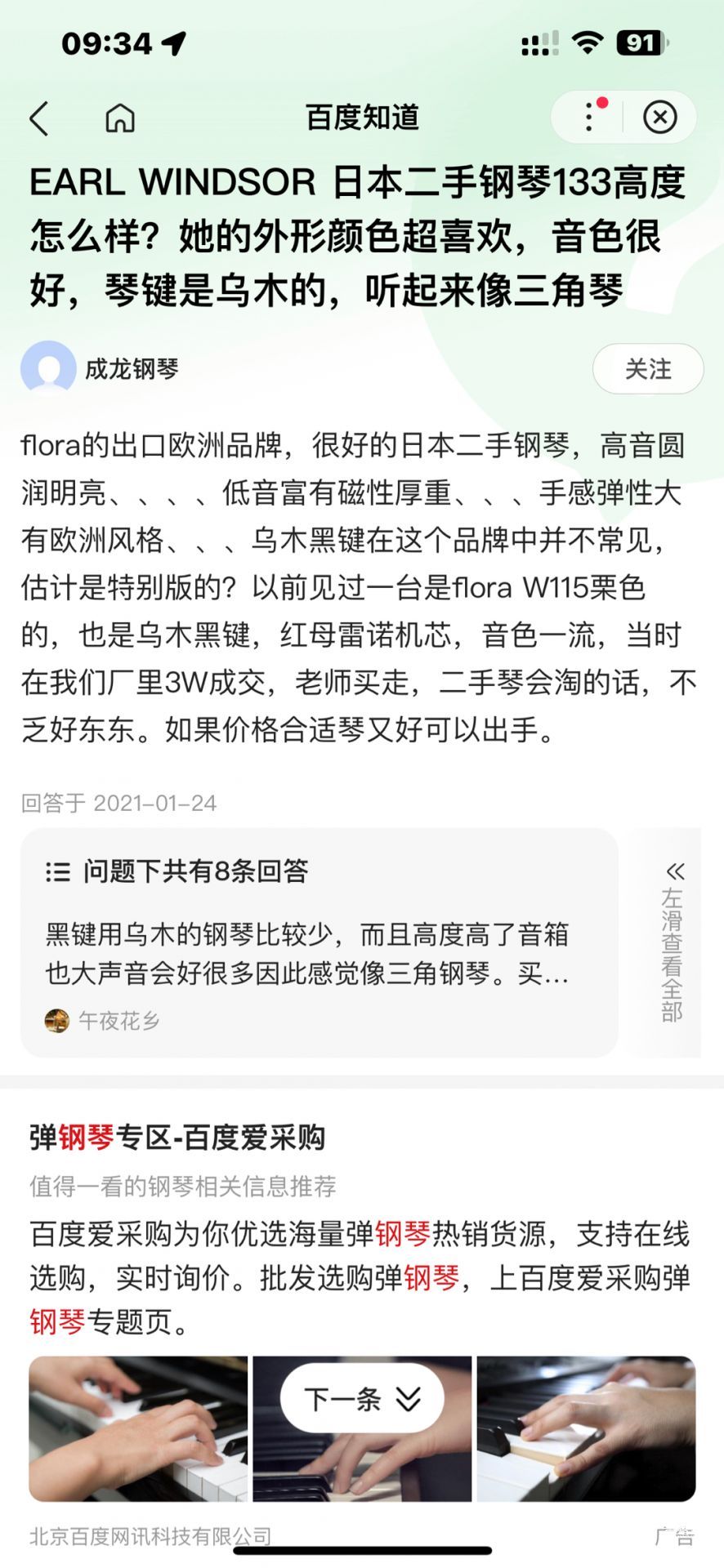Open the 问题下共有8条回答 answers card
This screenshot has width=724, height=1568.
(319, 942)
